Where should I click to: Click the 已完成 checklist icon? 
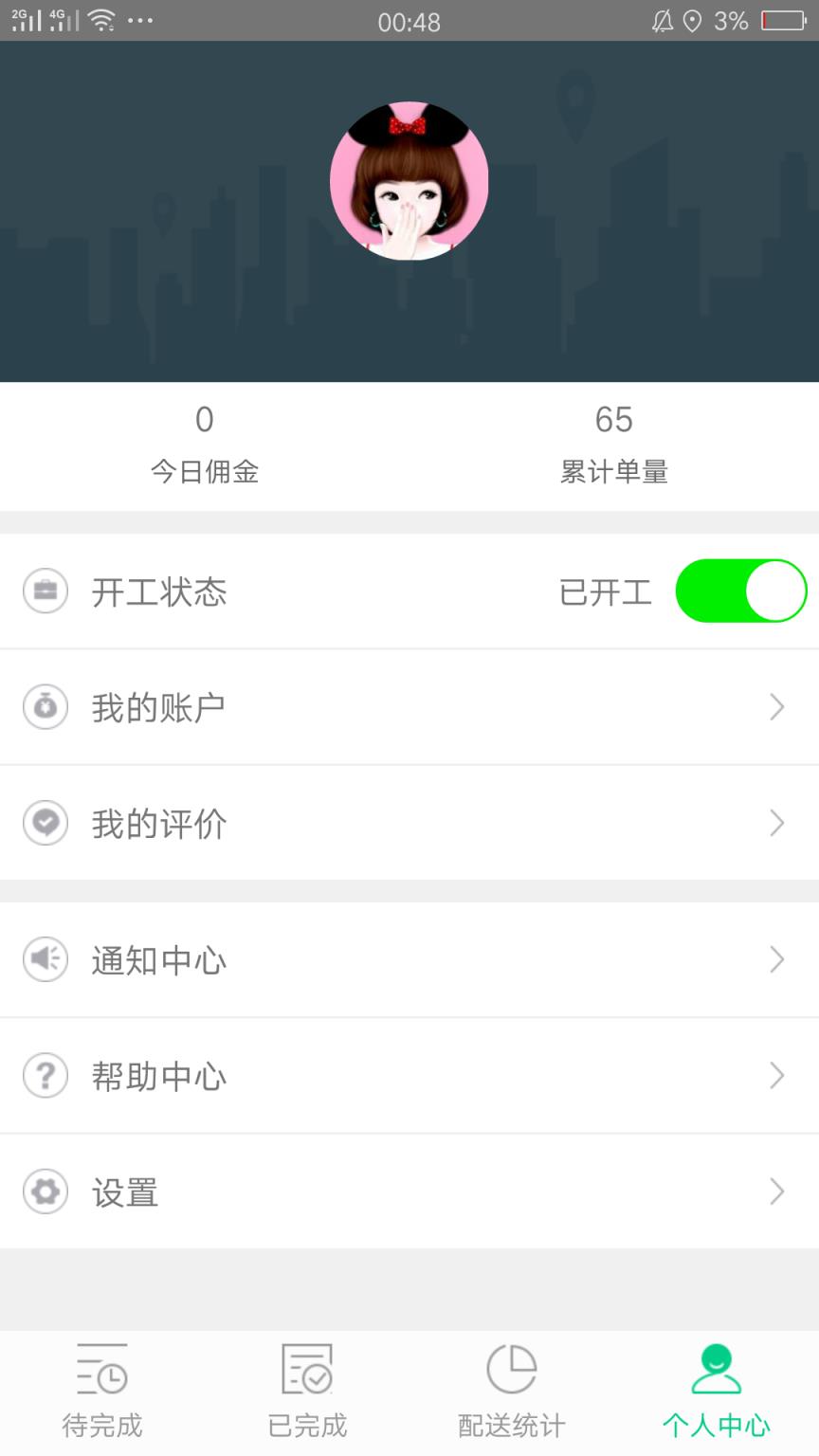click(306, 1369)
